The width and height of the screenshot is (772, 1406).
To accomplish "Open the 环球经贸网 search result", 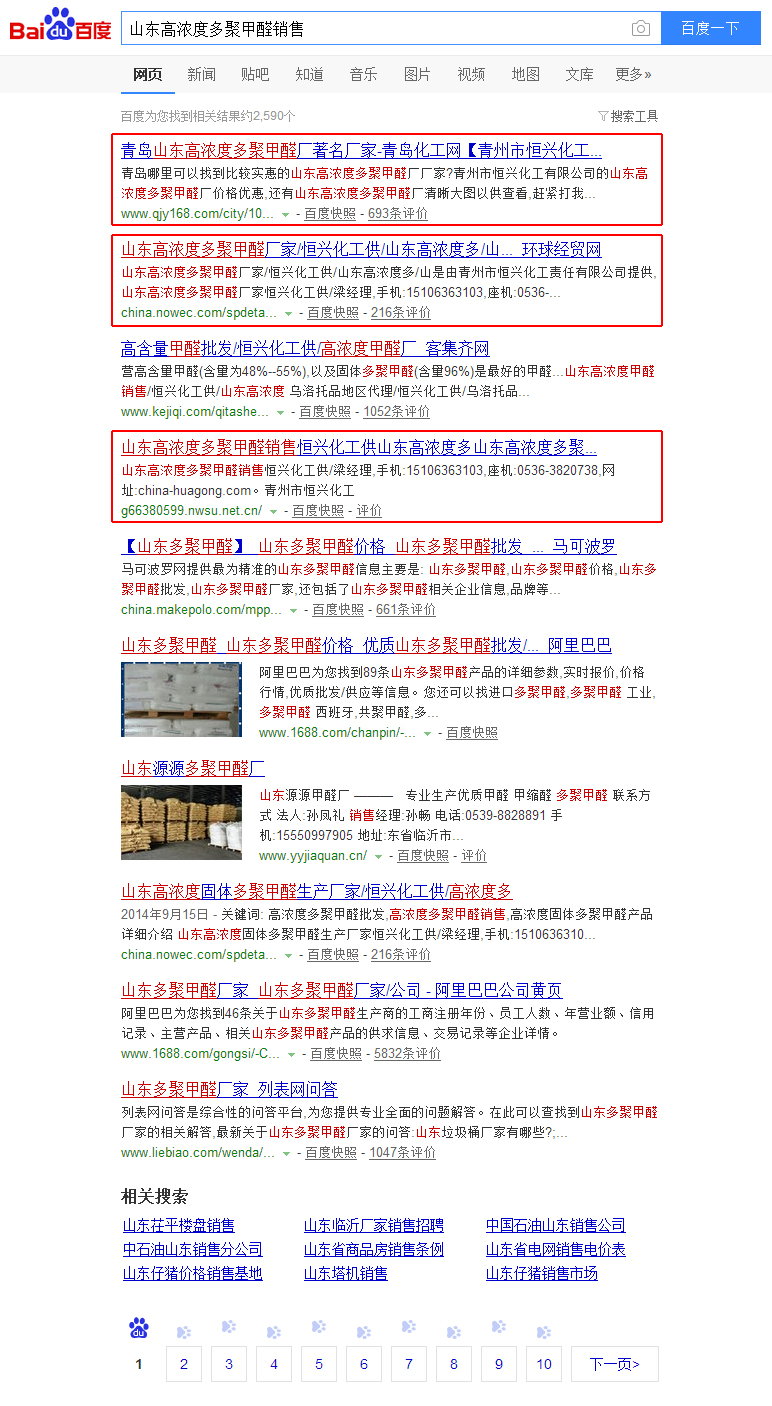I will point(361,250).
